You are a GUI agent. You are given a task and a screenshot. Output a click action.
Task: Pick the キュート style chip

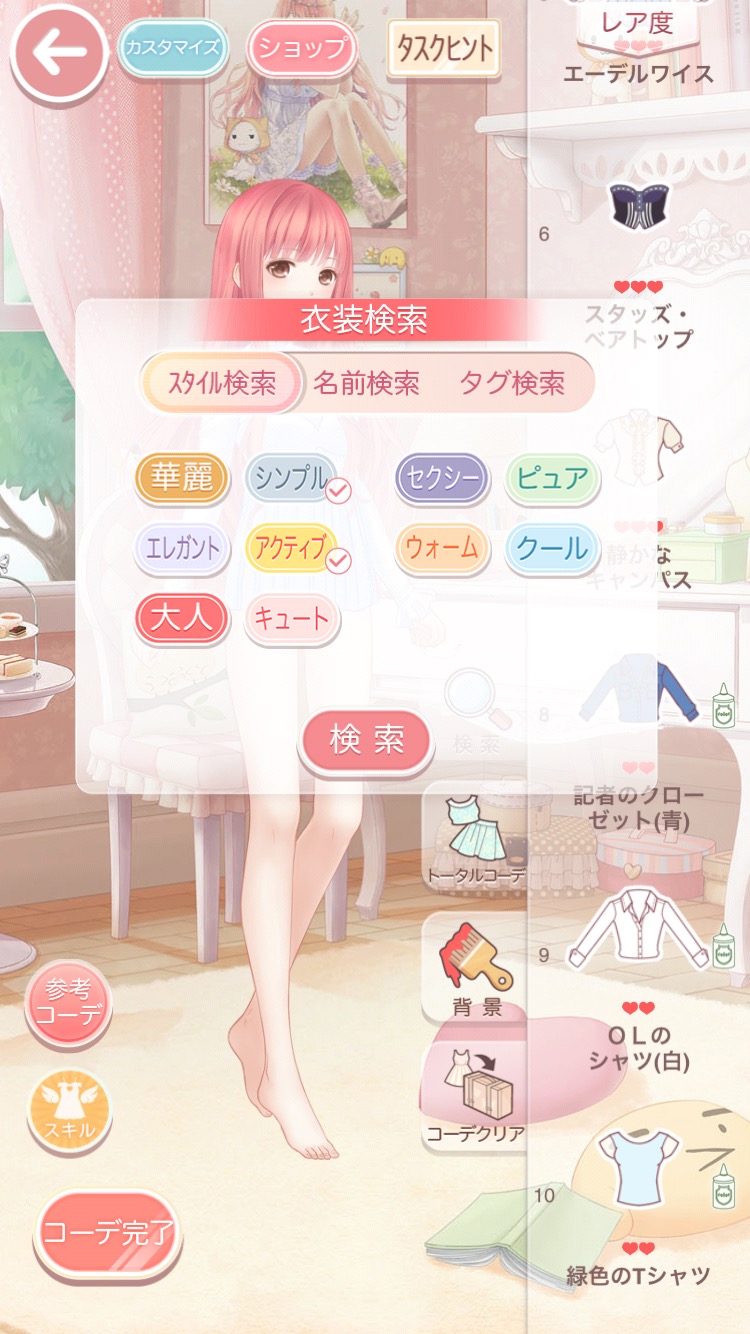point(292,619)
